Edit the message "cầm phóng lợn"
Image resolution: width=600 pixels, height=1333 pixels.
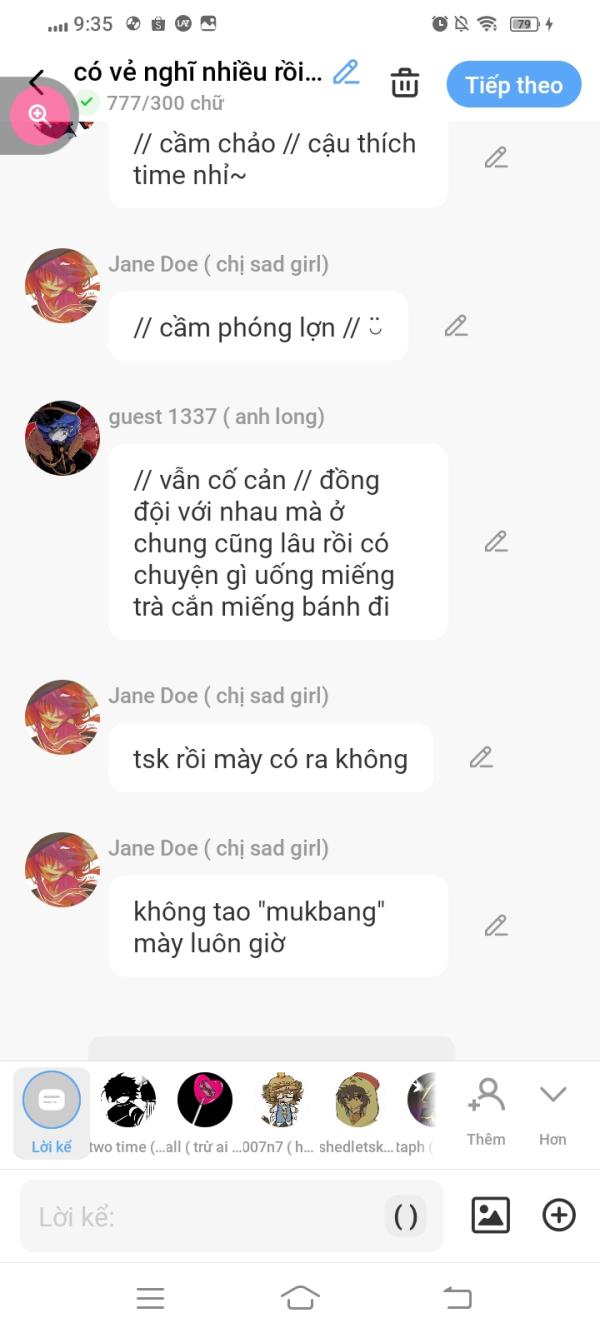click(456, 326)
